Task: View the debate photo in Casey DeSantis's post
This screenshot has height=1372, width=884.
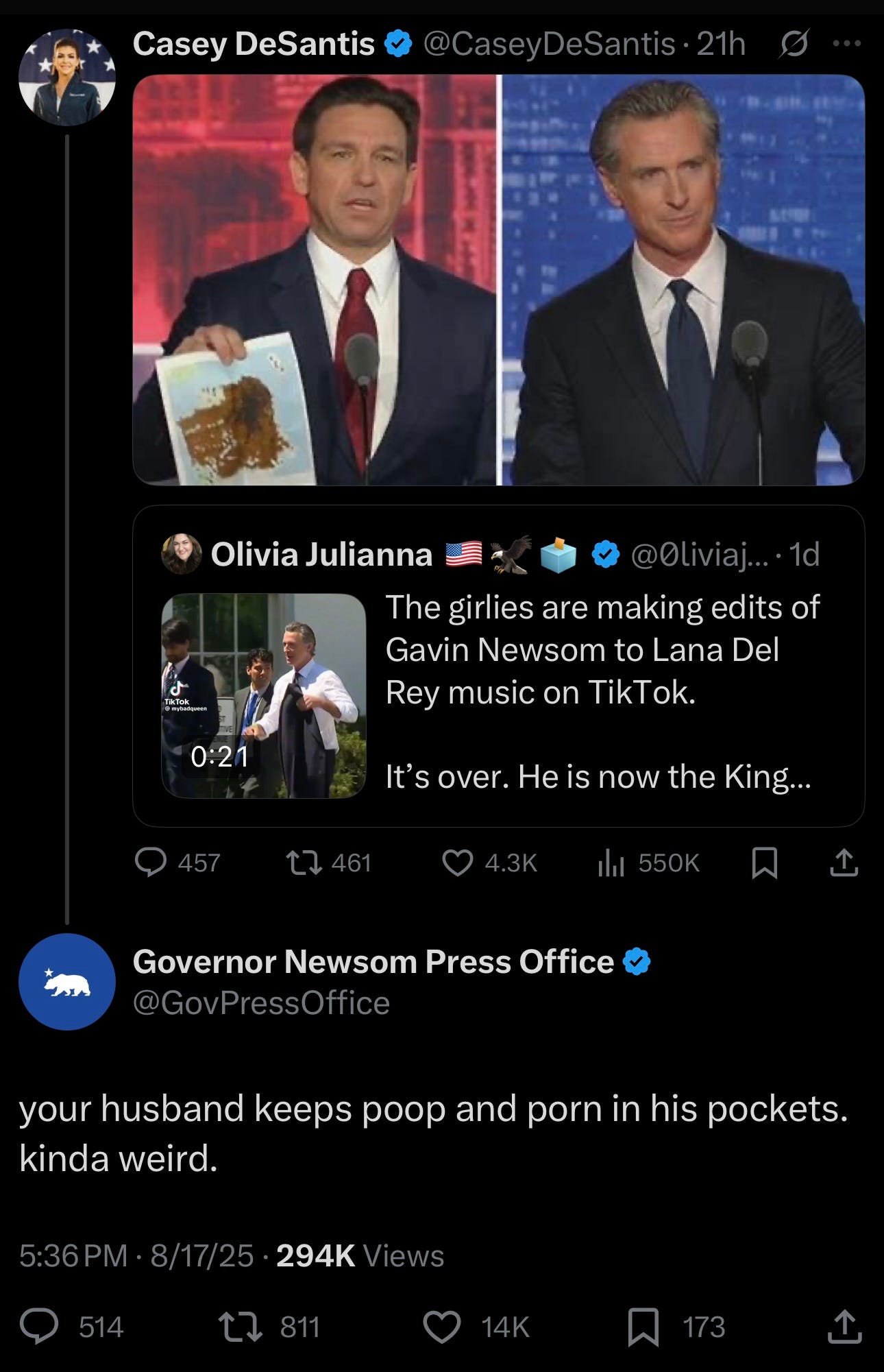Action: tap(498, 280)
